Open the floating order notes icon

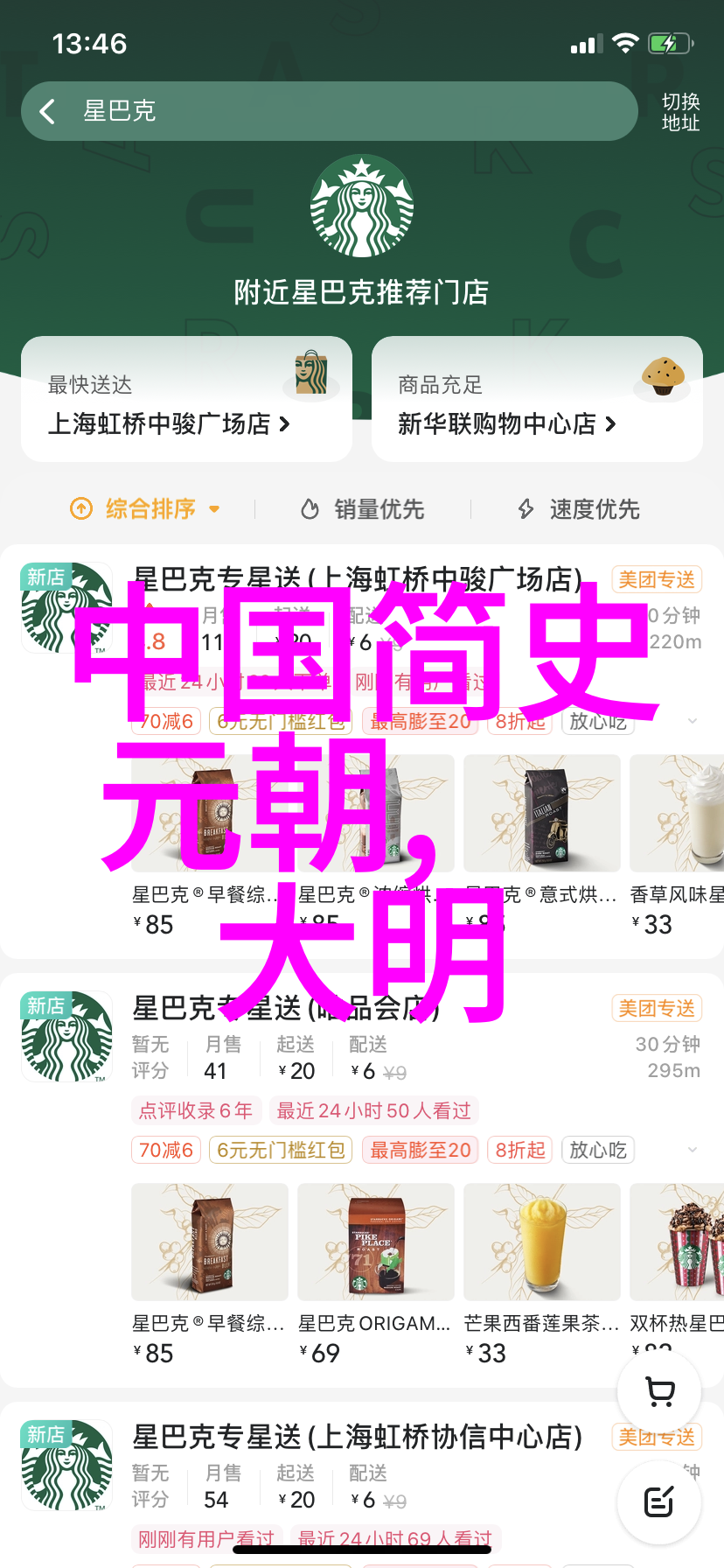pyautogui.click(x=659, y=1502)
